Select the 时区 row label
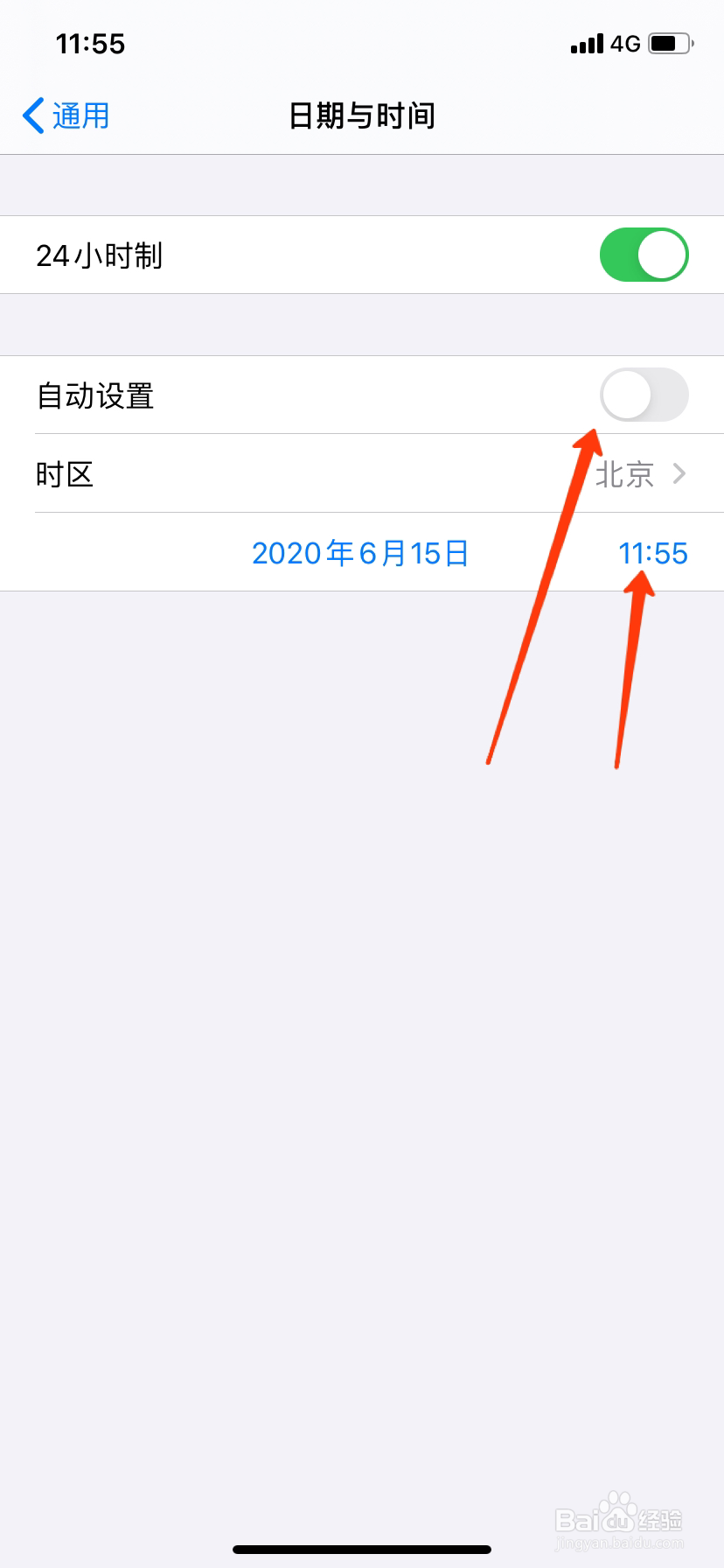This screenshot has height=1568, width=724. pos(64,474)
